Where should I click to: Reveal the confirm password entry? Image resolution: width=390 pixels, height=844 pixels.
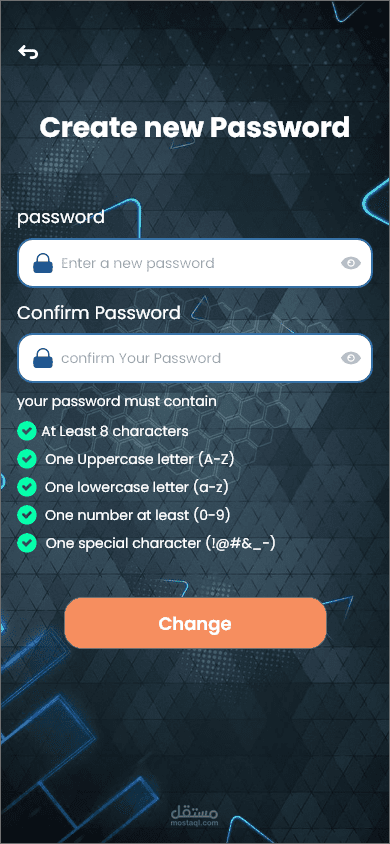pos(351,358)
